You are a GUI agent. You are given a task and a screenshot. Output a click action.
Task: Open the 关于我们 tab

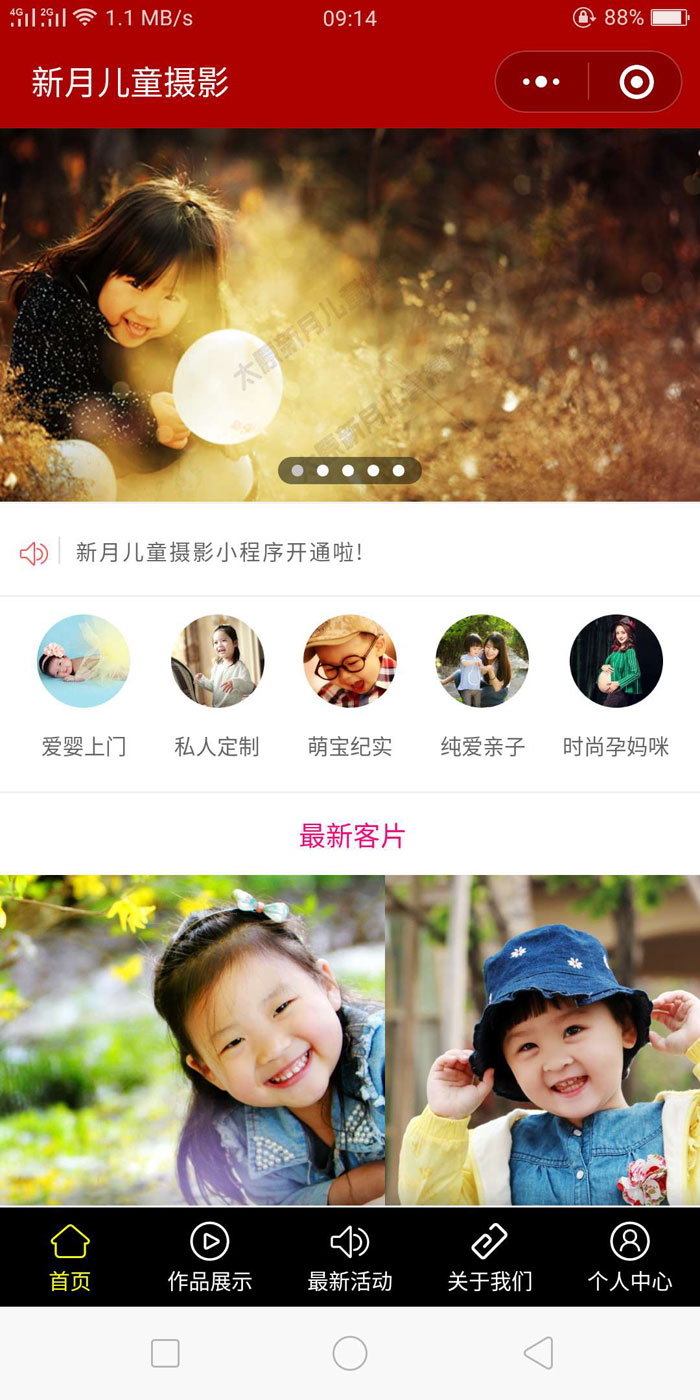pyautogui.click(x=490, y=1257)
